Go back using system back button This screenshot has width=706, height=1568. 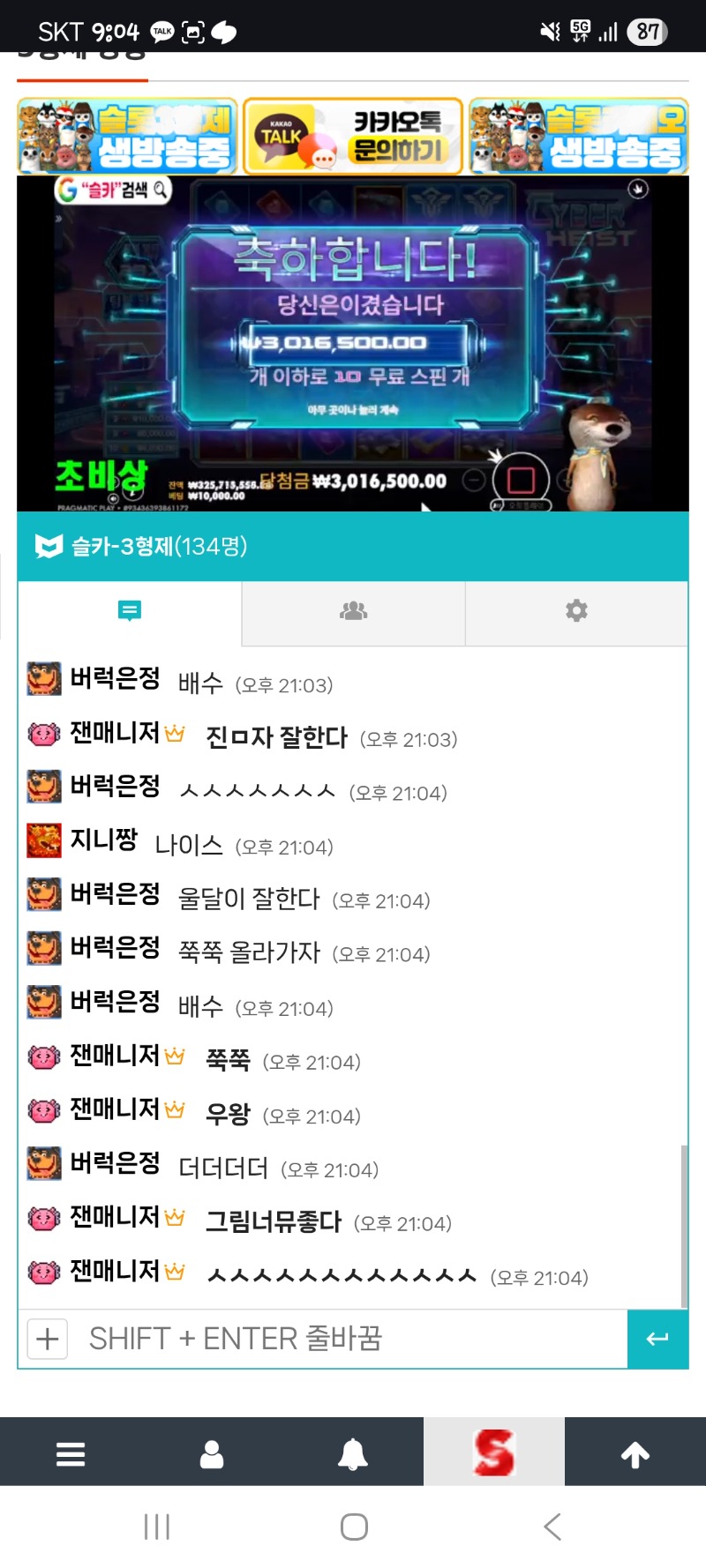pos(552,1527)
